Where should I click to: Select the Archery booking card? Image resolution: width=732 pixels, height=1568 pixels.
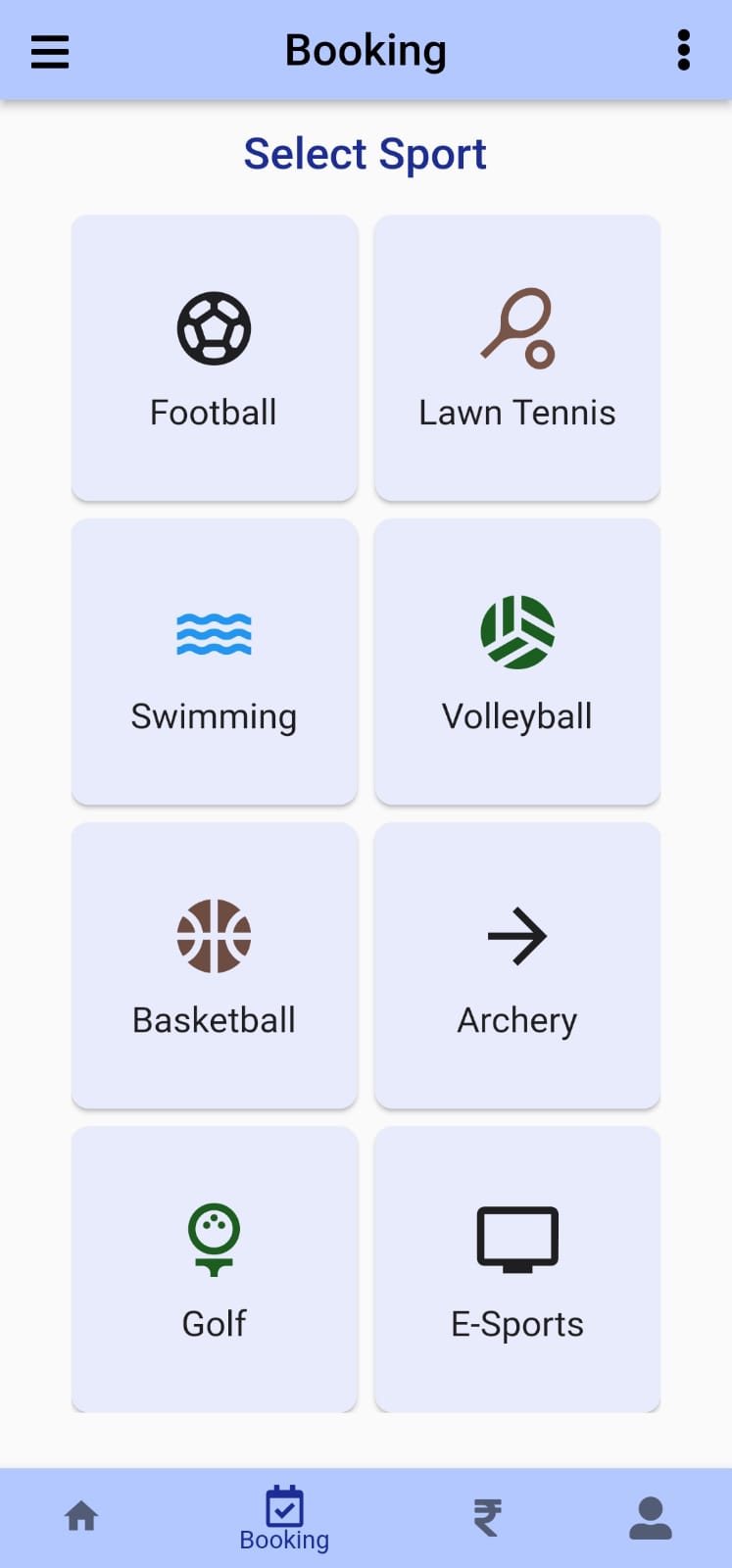click(517, 965)
